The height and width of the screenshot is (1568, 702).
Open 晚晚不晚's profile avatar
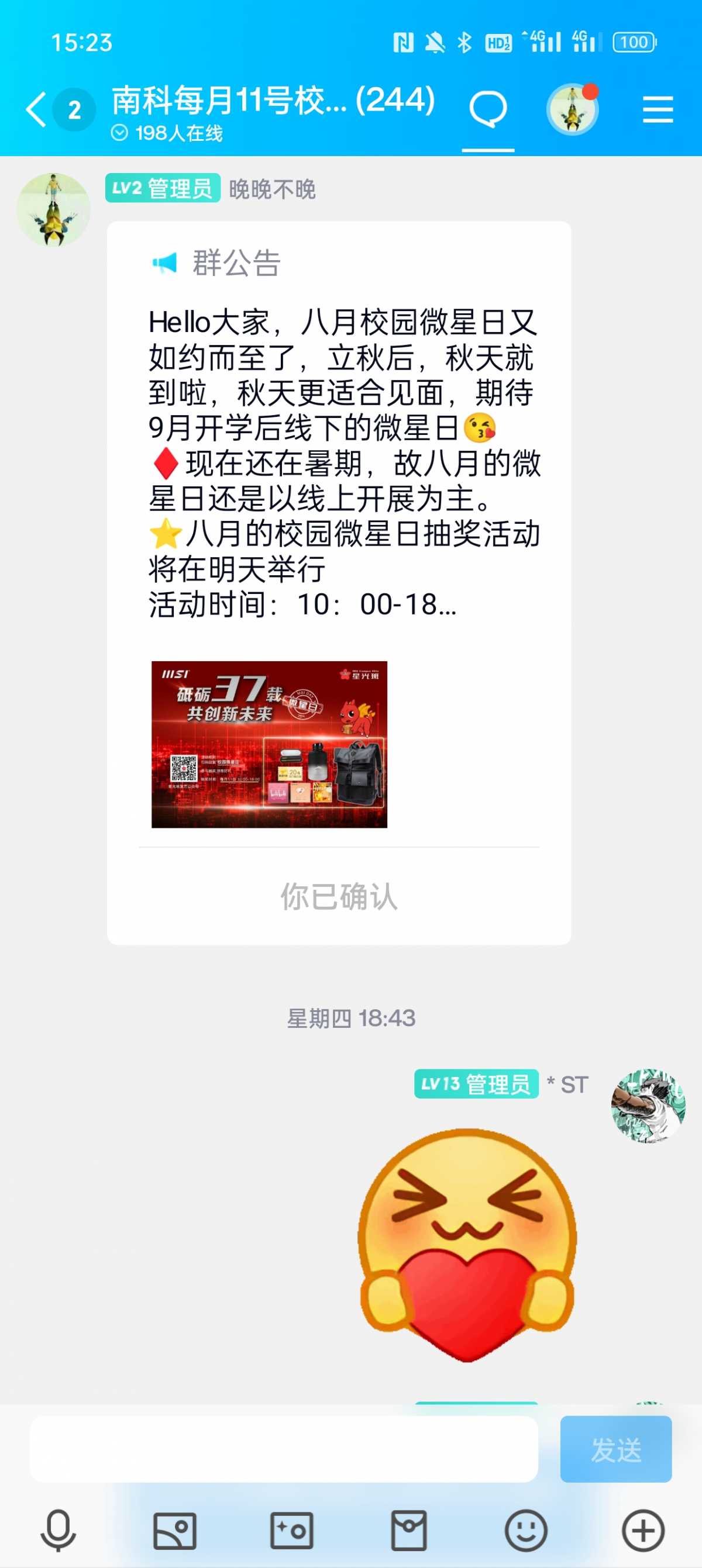coord(54,210)
